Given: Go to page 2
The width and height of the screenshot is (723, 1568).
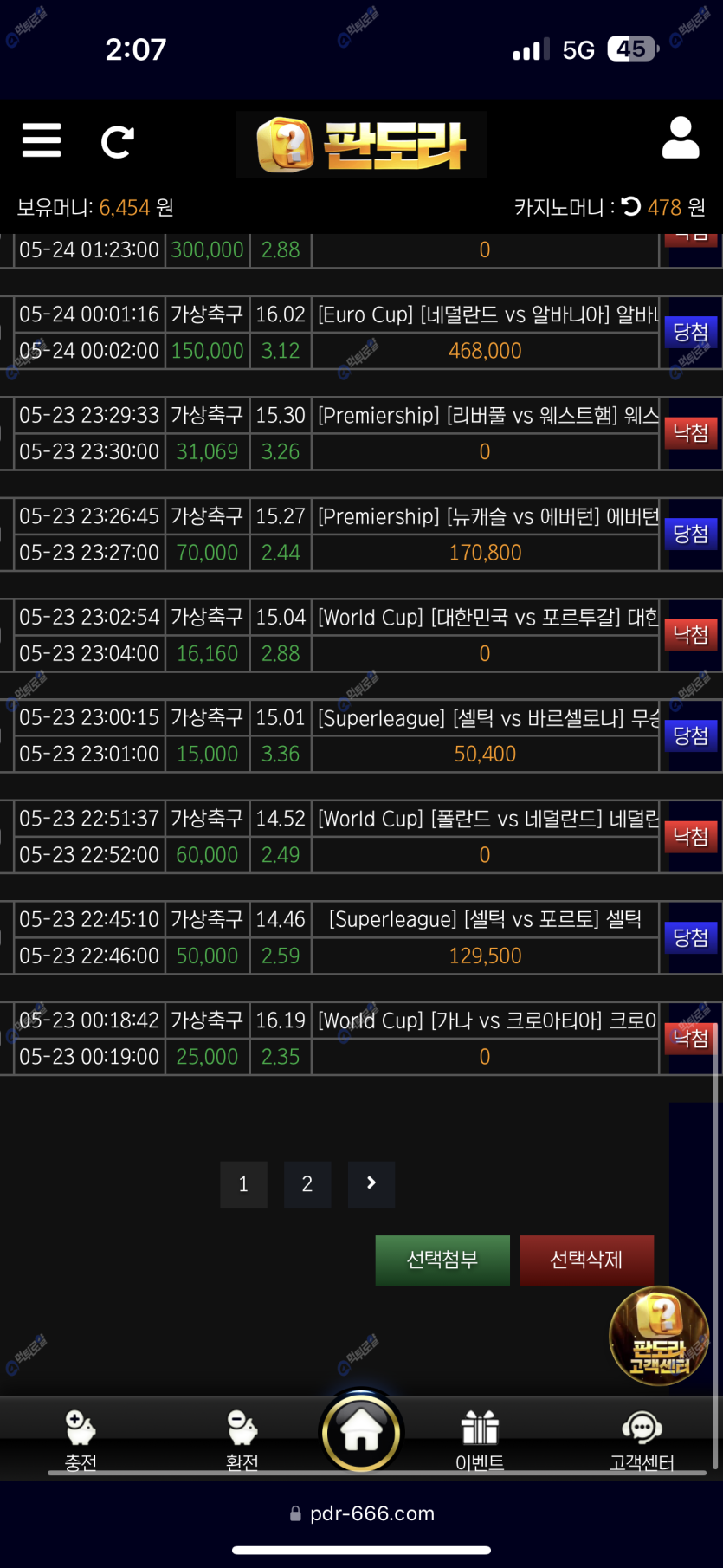Looking at the screenshot, I should 307,1184.
